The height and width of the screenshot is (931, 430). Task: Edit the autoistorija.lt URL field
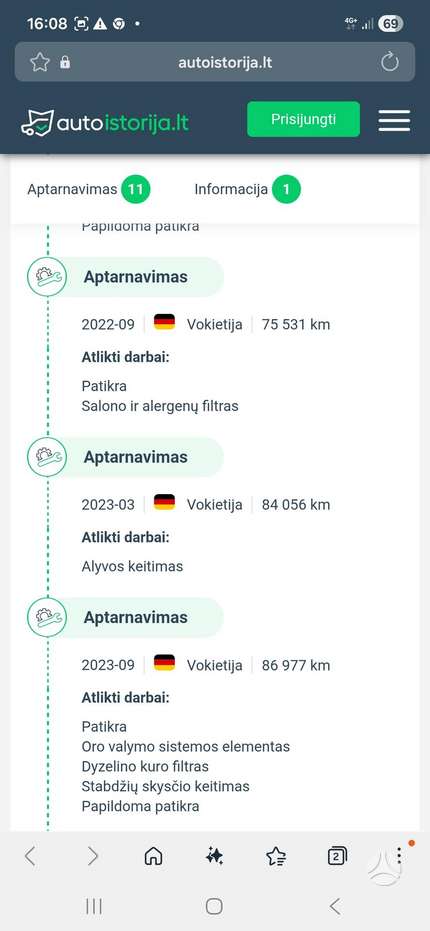click(225, 62)
